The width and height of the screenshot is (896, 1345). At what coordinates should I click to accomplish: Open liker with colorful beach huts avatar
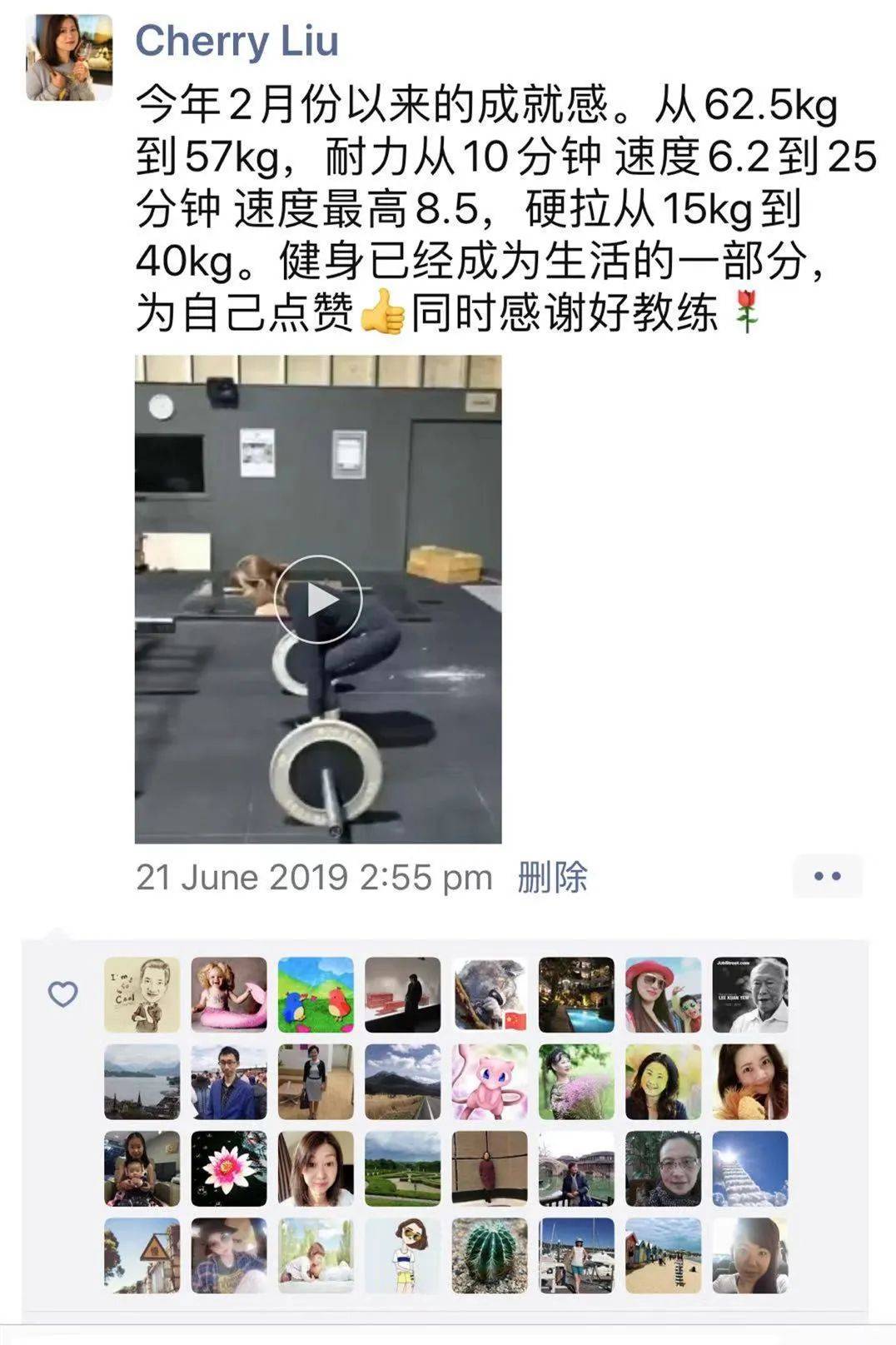click(663, 1255)
